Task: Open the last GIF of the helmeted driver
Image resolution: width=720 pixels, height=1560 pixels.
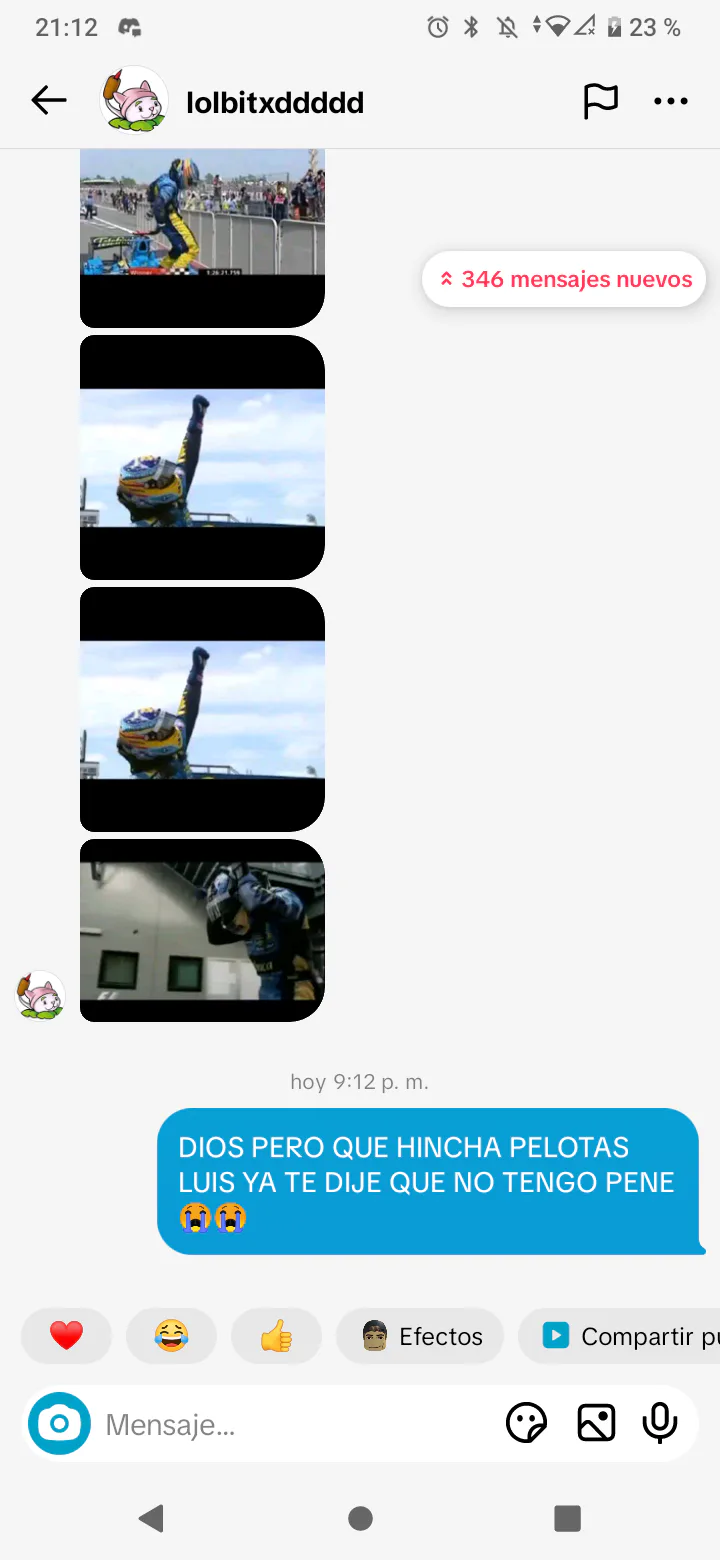Action: point(202,931)
